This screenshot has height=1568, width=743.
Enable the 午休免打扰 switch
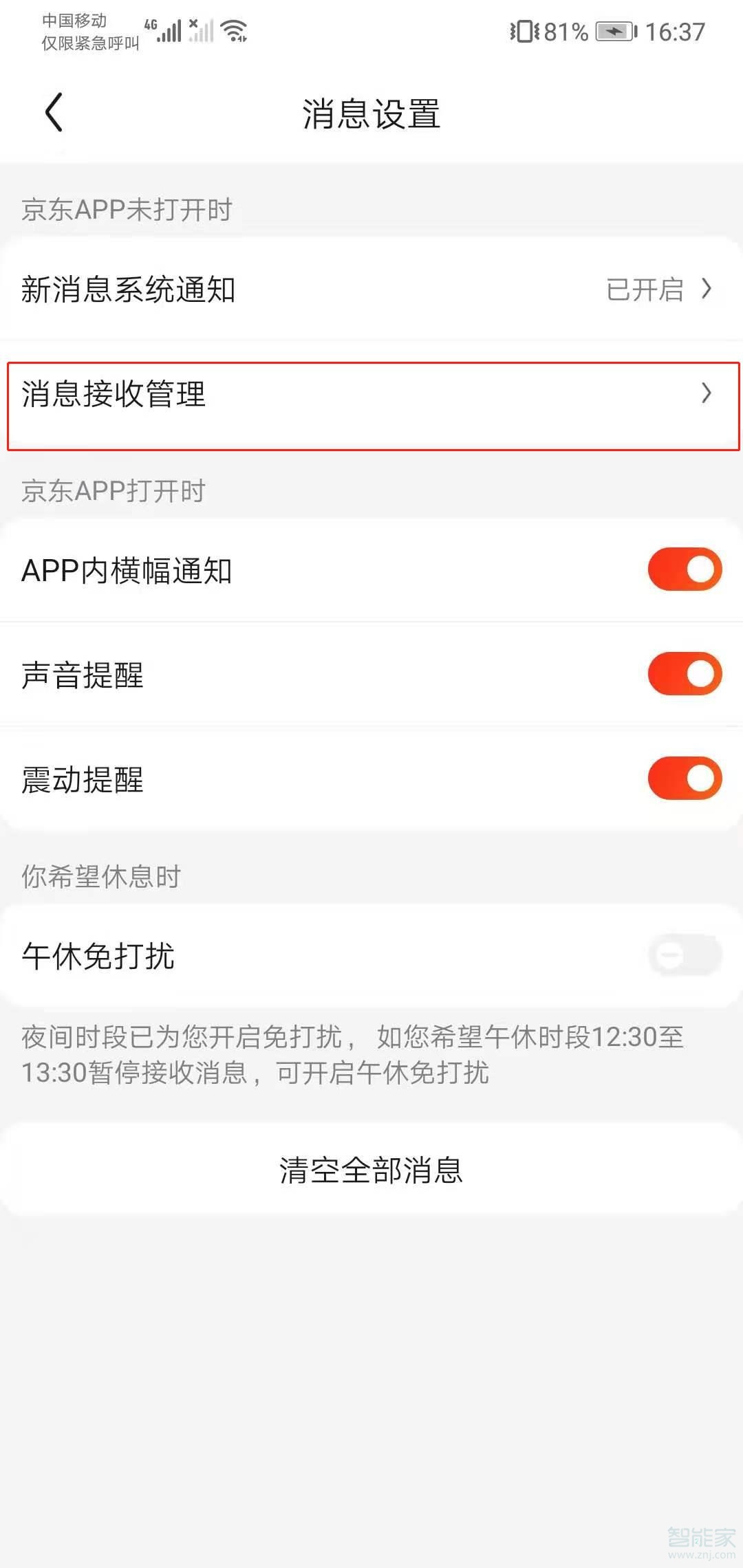(x=683, y=956)
